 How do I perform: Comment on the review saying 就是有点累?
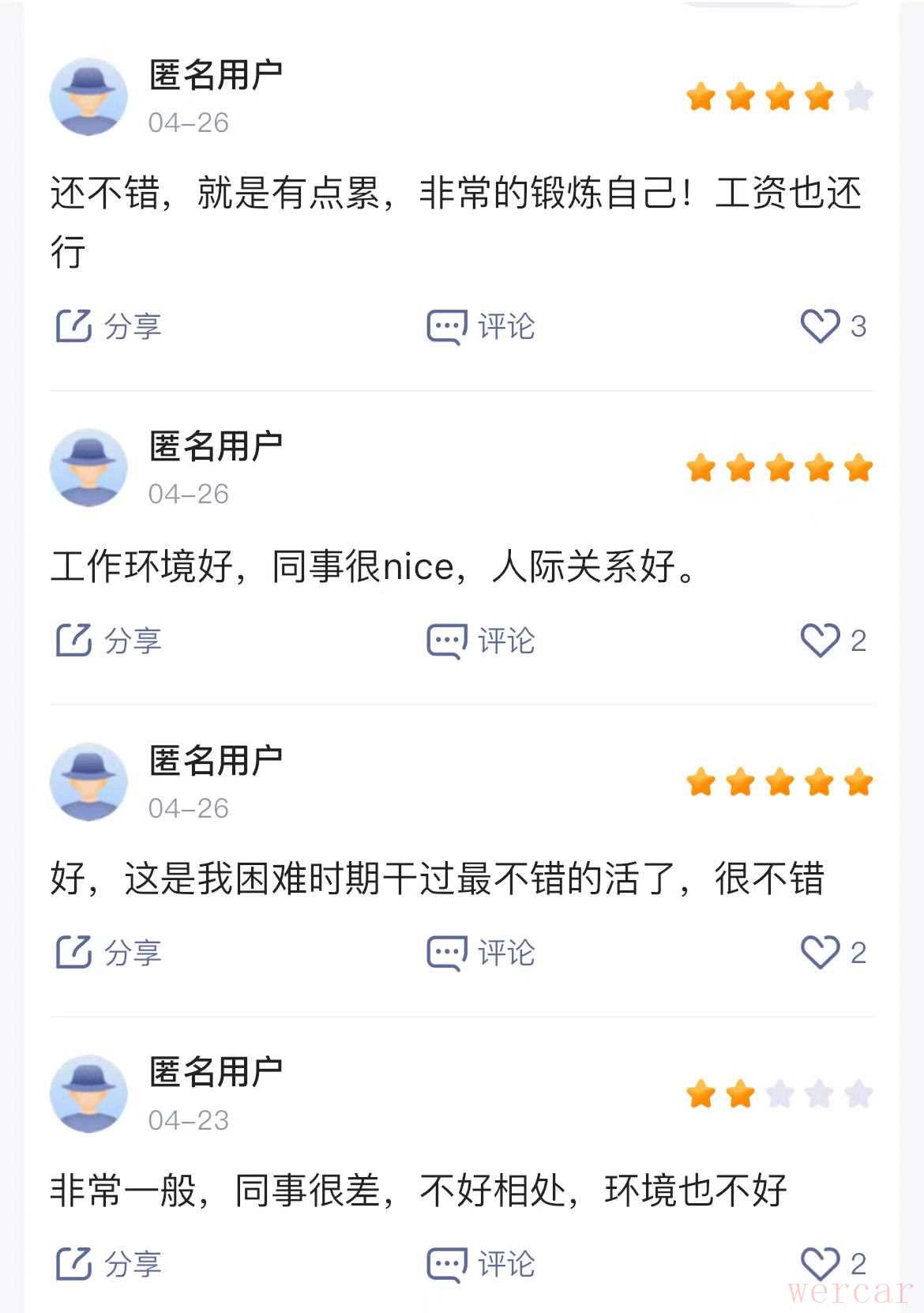480,326
